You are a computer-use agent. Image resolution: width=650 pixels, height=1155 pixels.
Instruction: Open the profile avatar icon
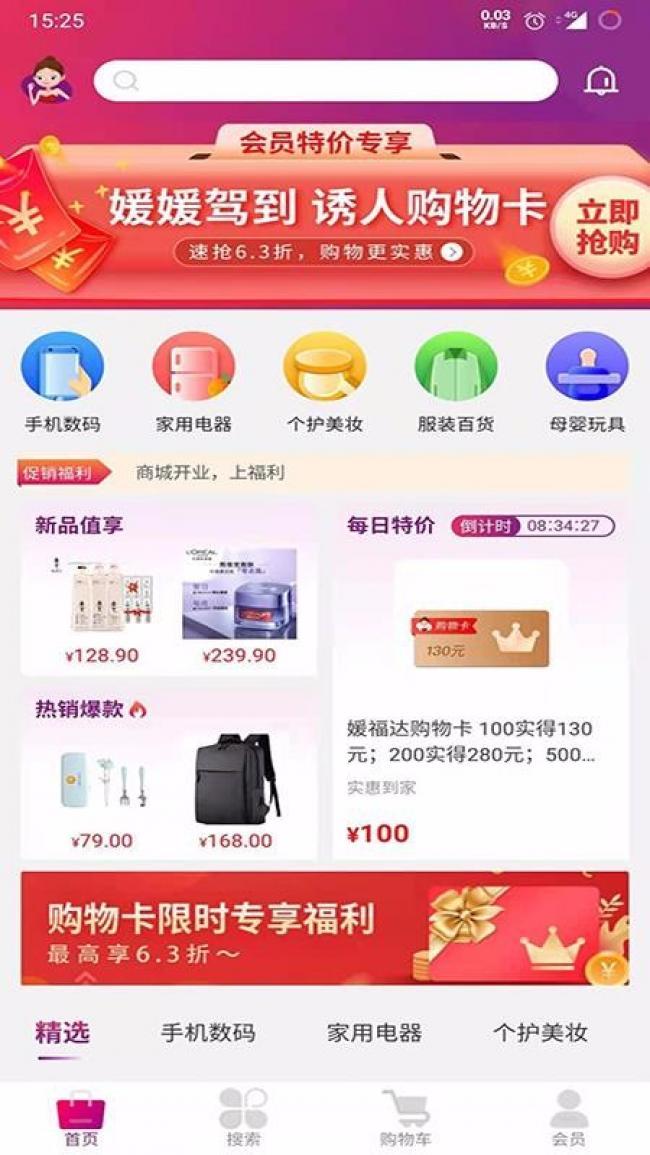tap(47, 81)
